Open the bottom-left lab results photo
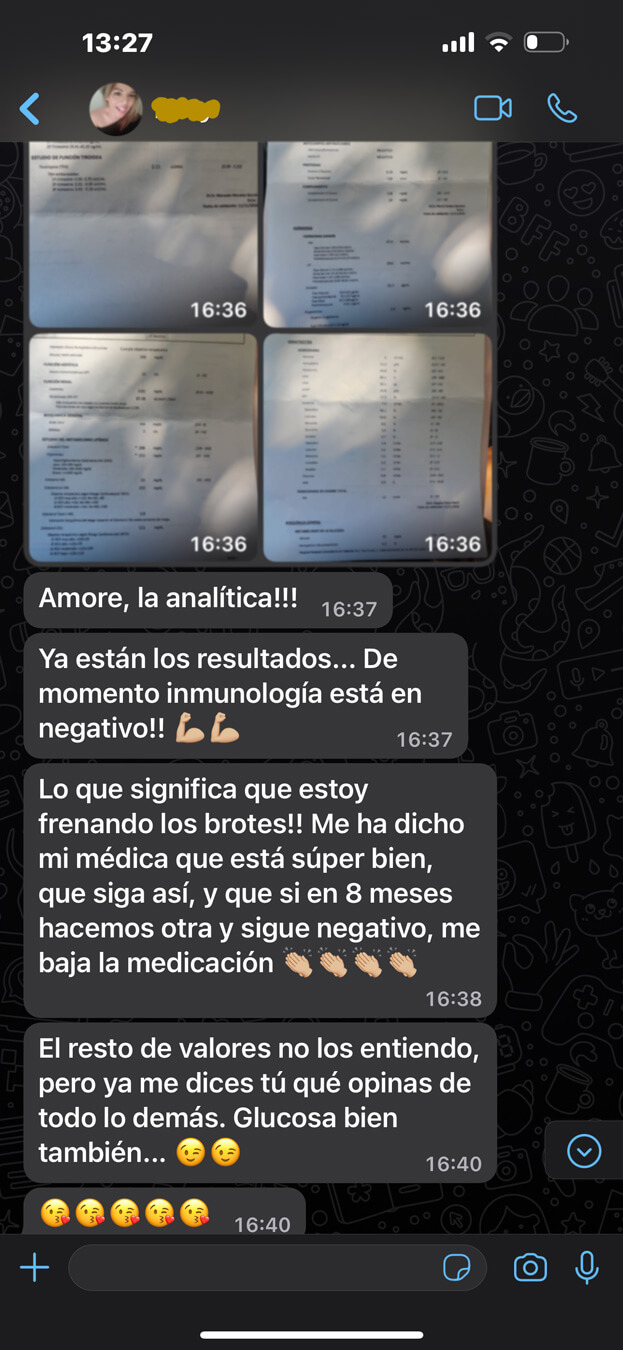This screenshot has height=1350, width=623. coord(144,447)
